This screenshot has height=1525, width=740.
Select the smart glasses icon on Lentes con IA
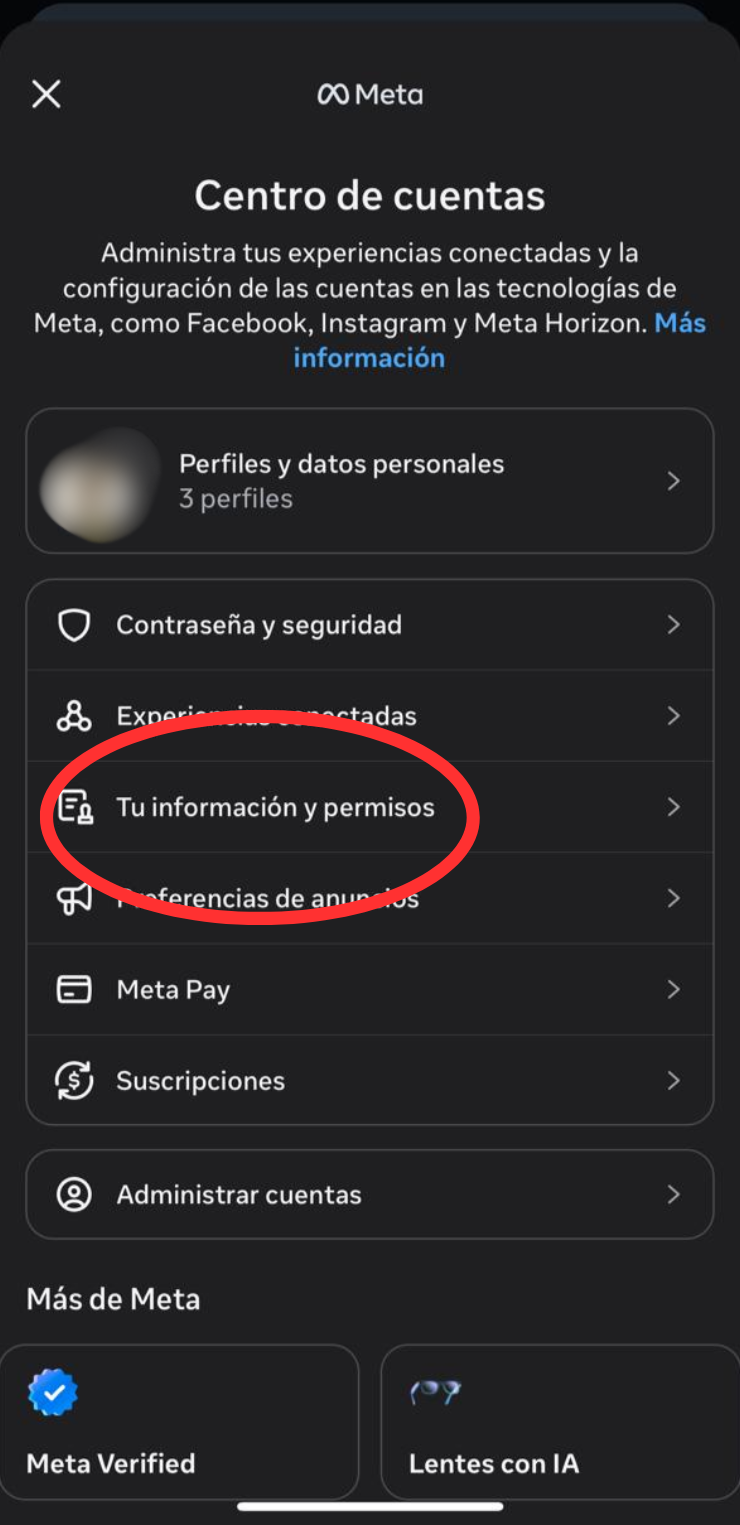(437, 1391)
